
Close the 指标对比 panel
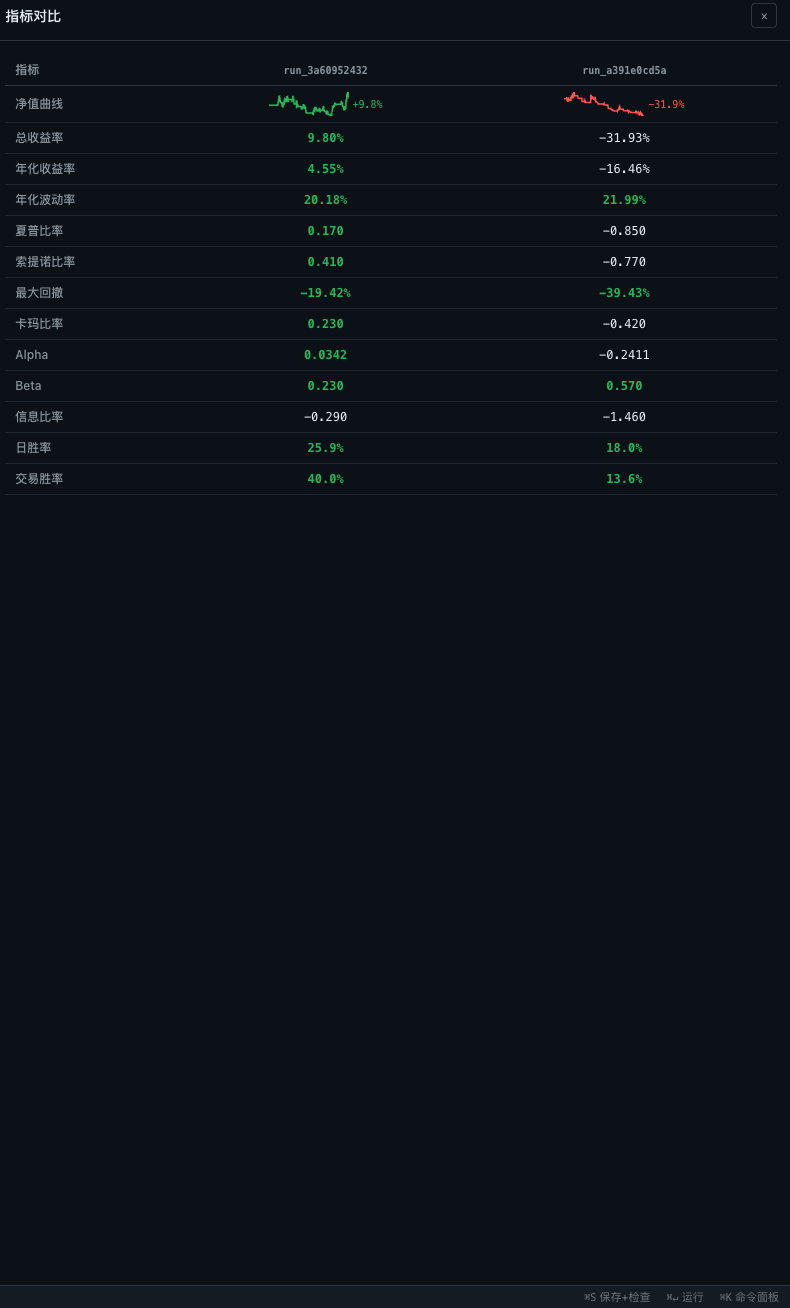764,16
